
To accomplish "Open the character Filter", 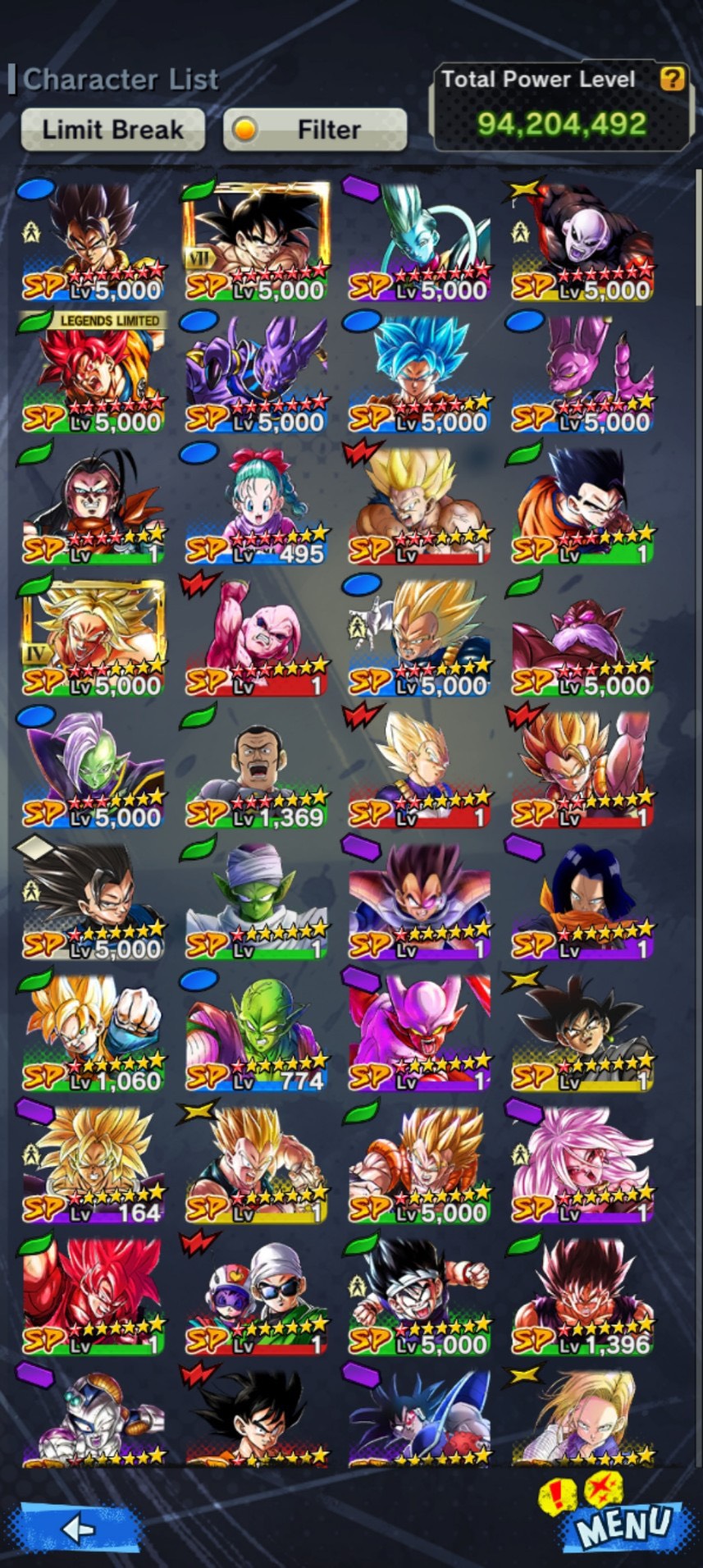I will [315, 130].
